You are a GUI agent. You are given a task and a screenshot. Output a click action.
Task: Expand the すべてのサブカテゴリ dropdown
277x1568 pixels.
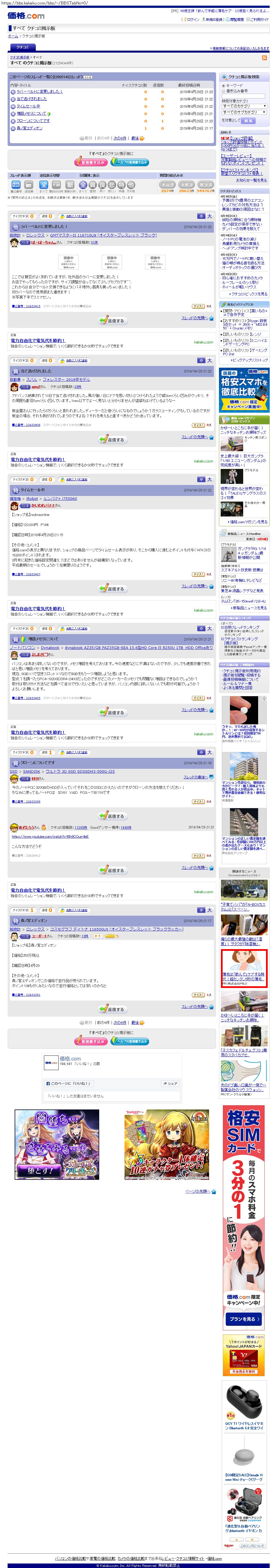pos(244,112)
